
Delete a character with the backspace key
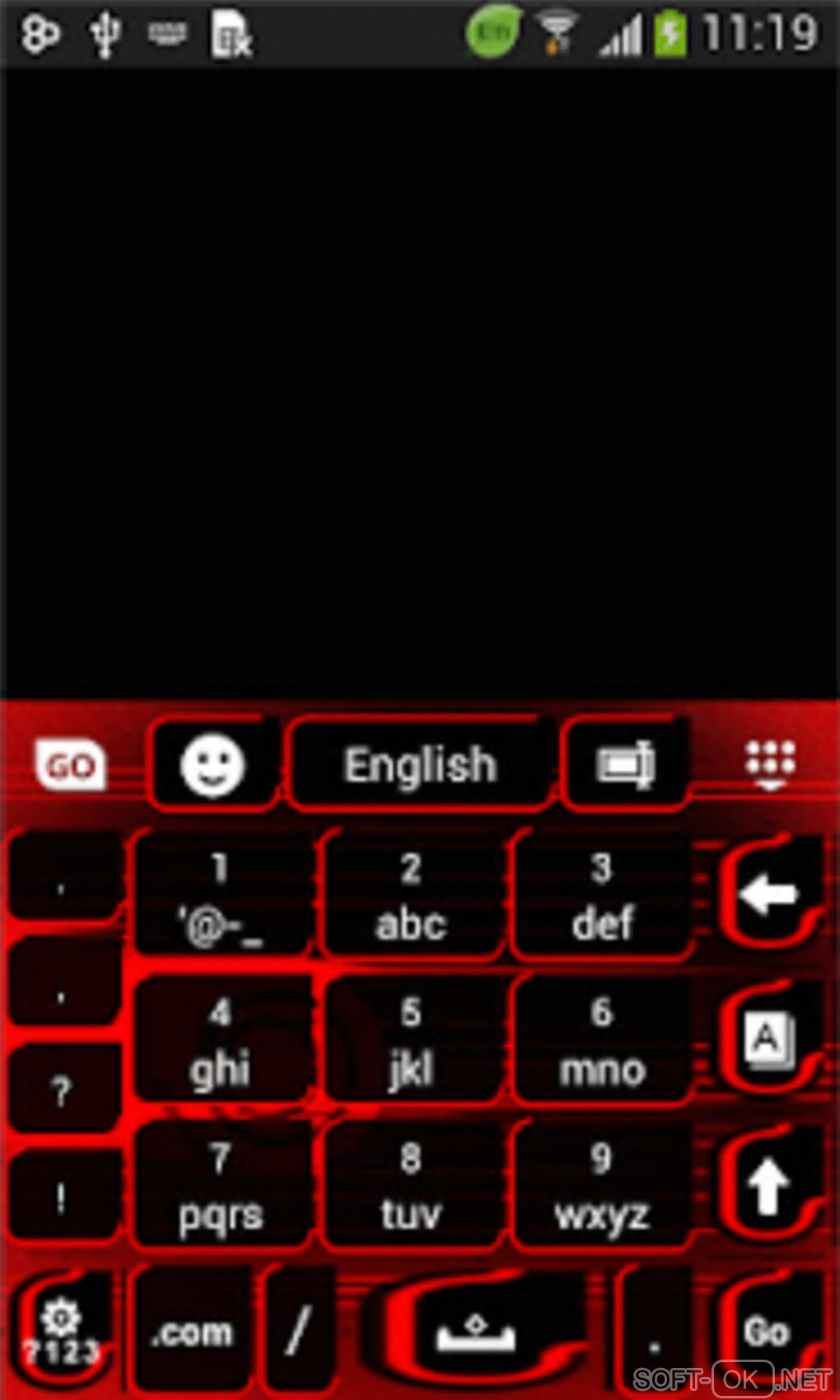769,894
